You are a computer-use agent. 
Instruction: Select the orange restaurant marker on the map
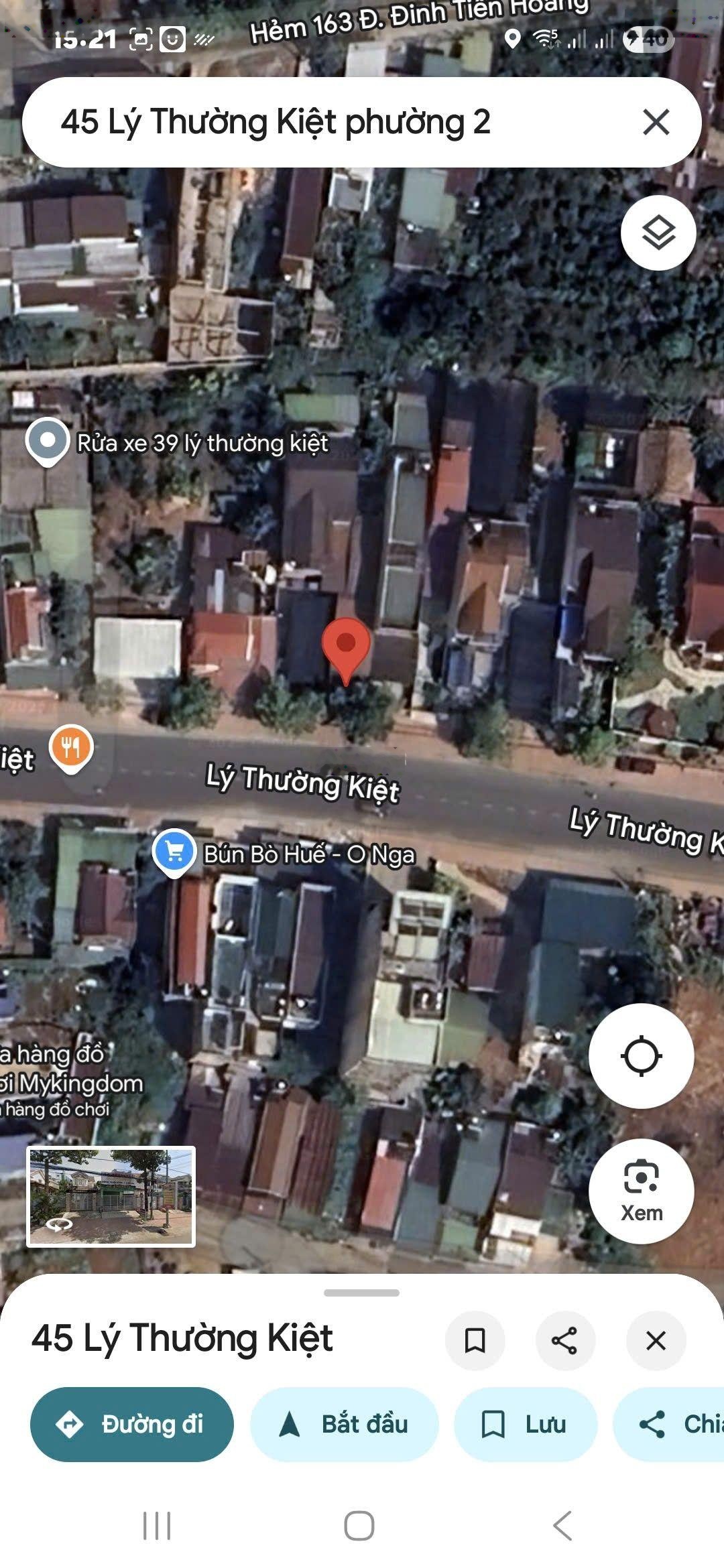pos(71,748)
